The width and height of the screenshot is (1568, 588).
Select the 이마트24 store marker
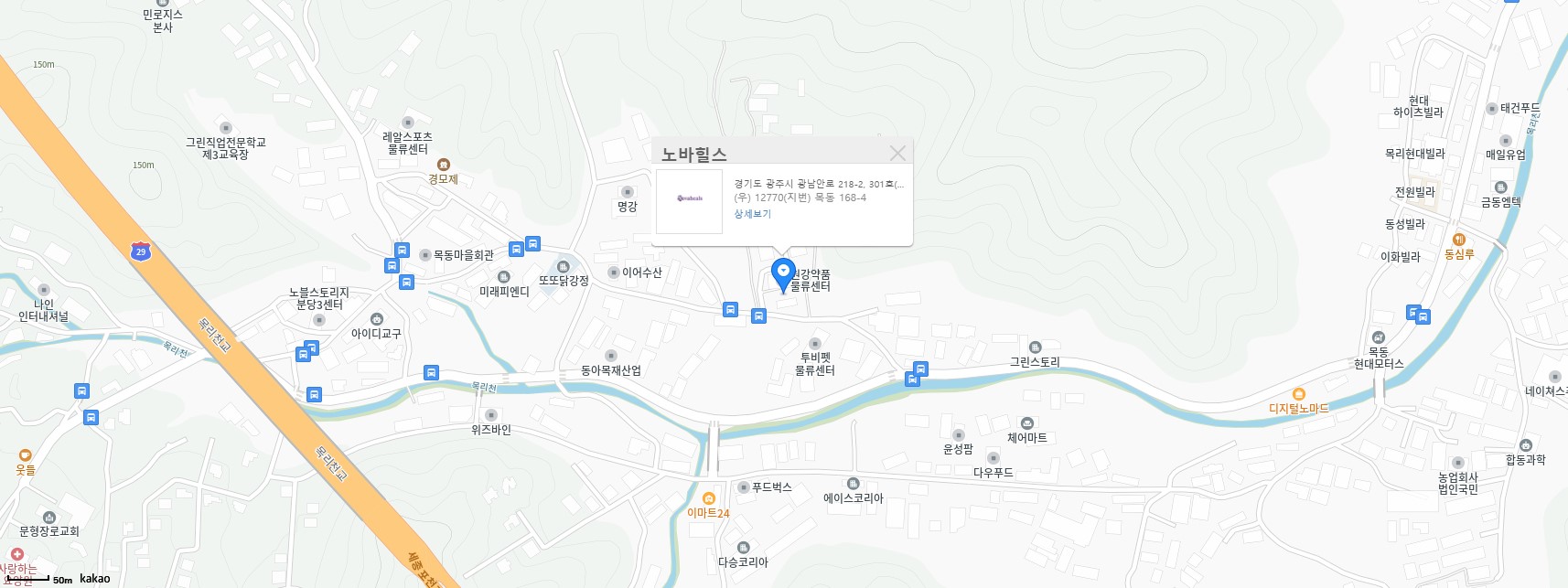708,498
